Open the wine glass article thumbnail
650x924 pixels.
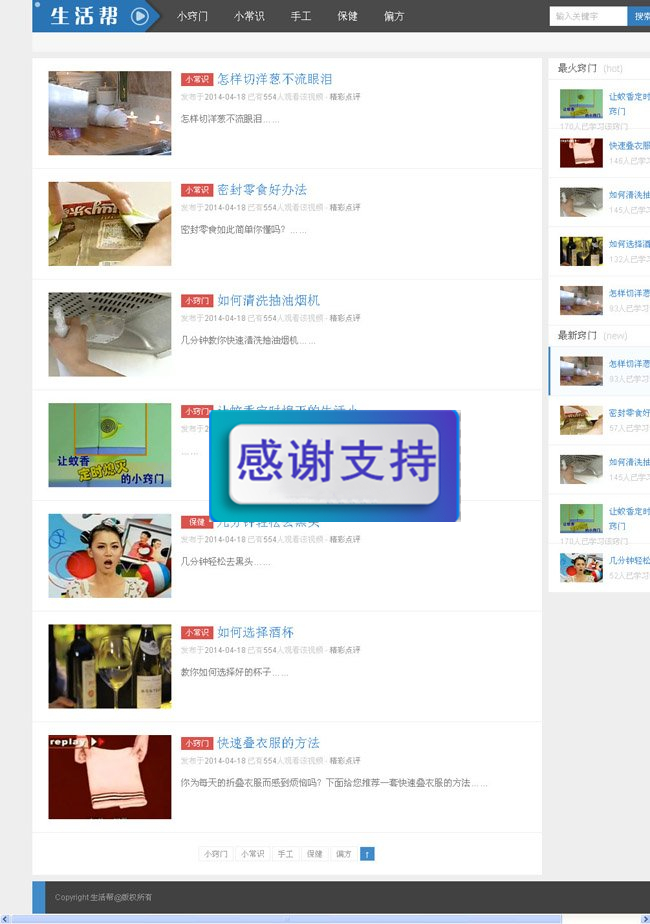coord(109,666)
